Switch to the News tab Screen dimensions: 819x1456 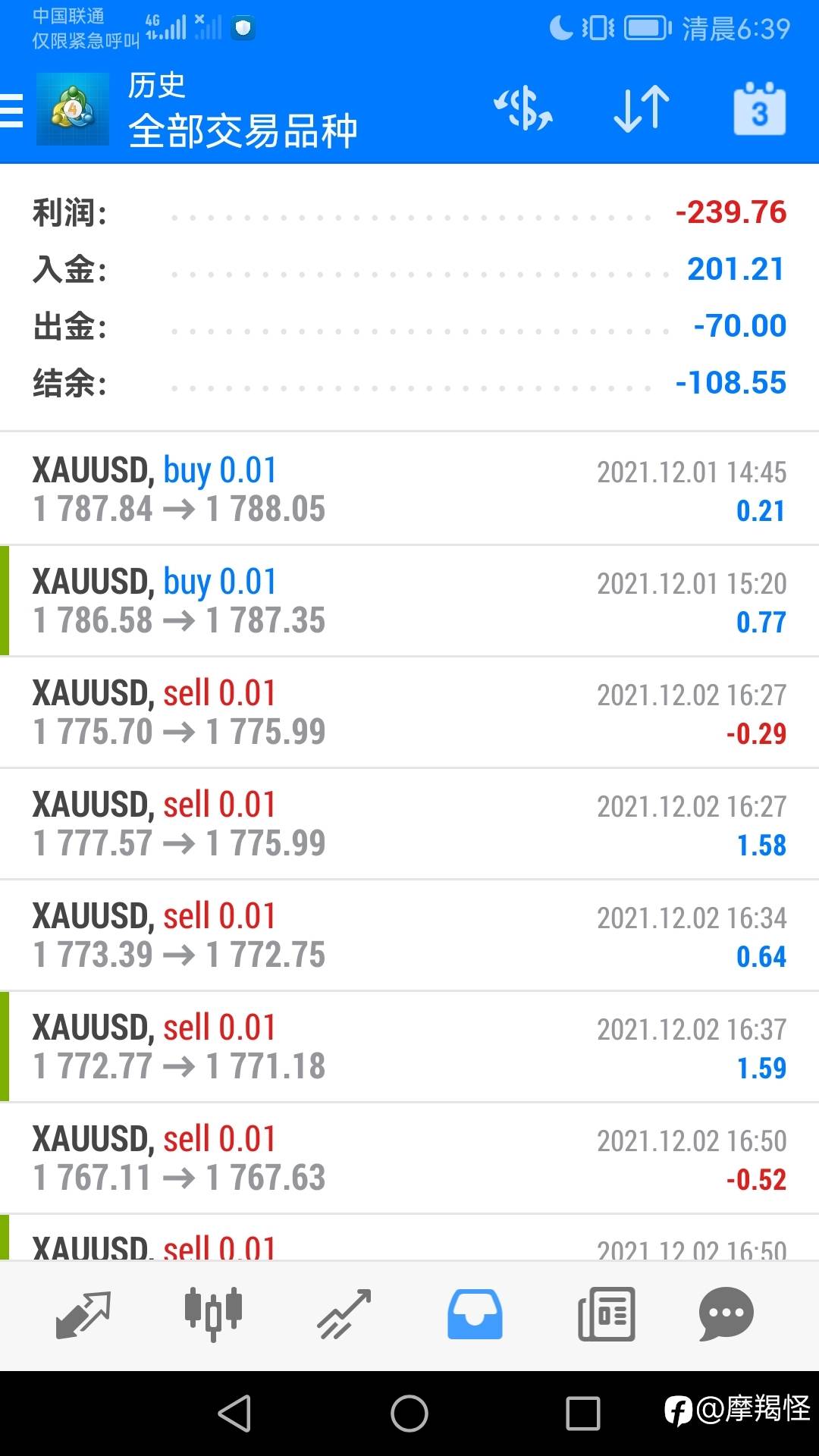tap(606, 1314)
